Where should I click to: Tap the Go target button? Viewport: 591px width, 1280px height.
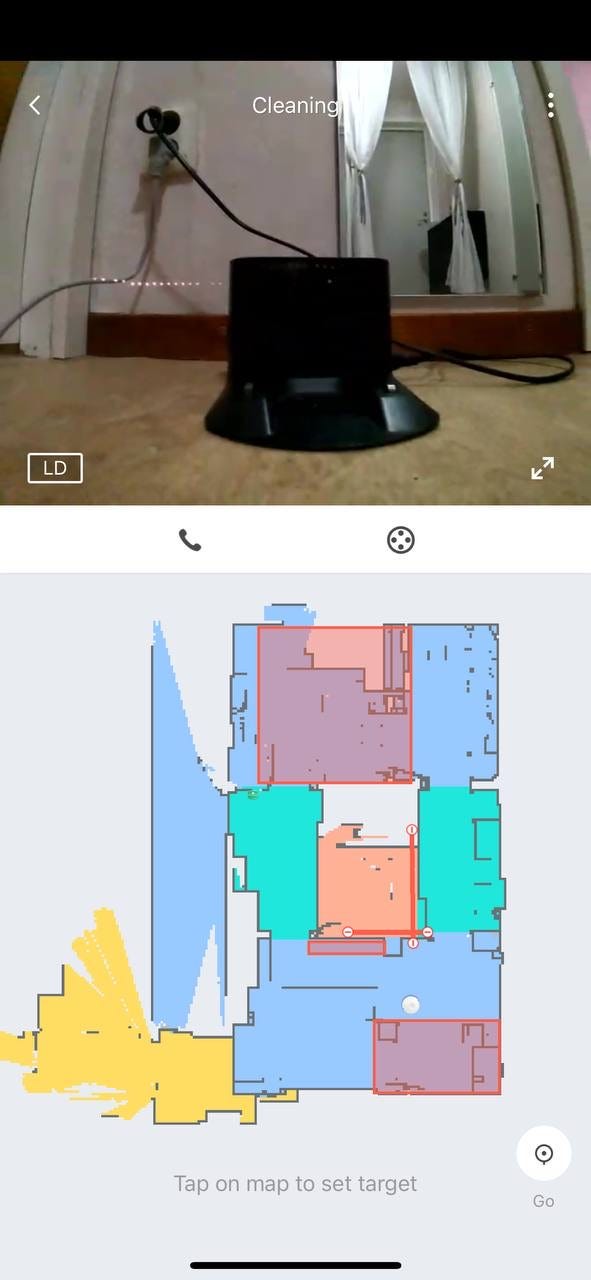[x=543, y=1154]
